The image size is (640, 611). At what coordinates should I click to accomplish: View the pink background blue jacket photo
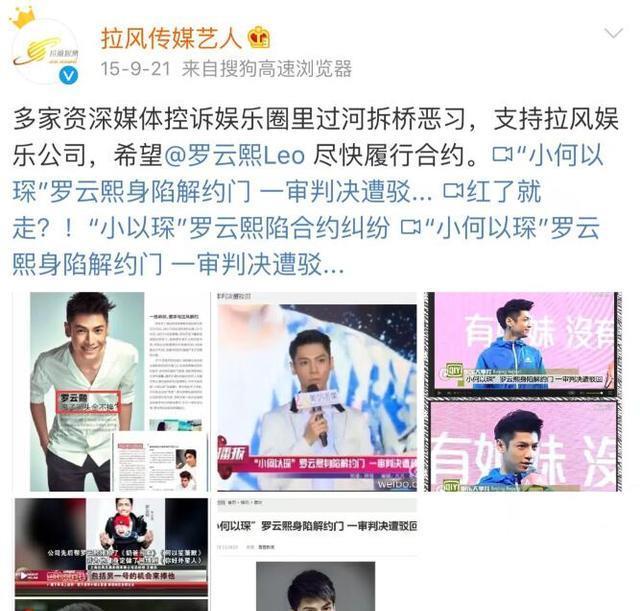click(523, 391)
